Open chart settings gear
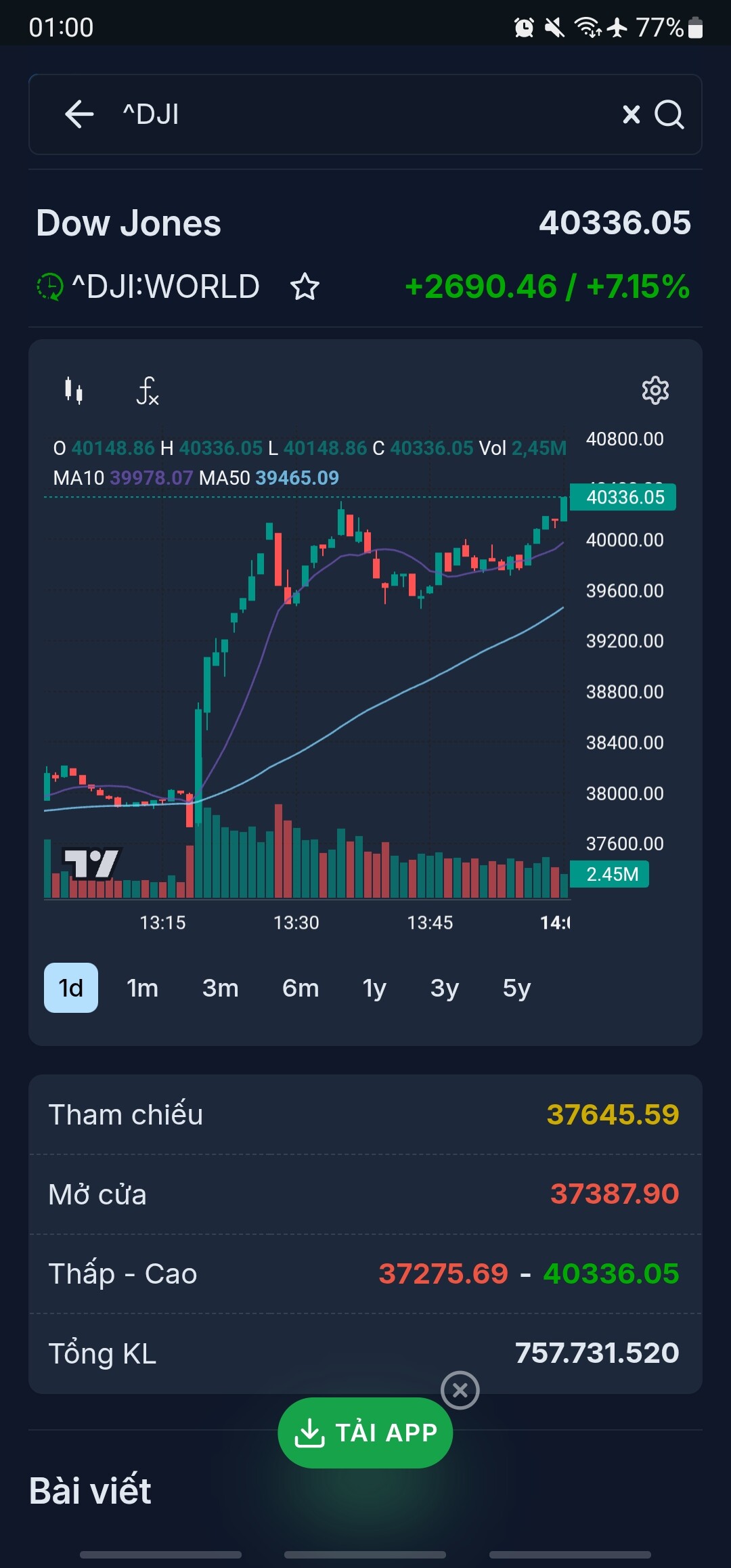Screen dimensions: 731x1568 655,391
